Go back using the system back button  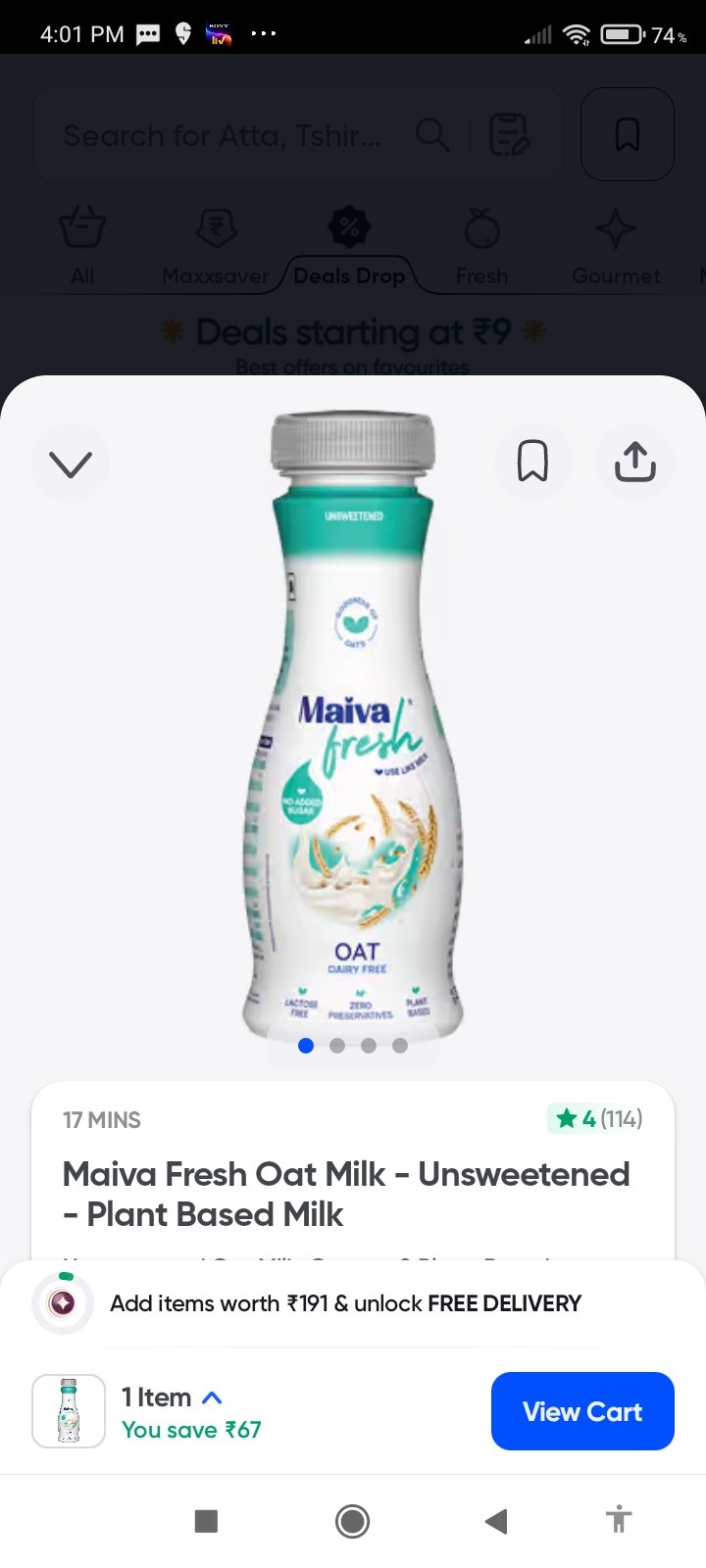pos(496,1521)
